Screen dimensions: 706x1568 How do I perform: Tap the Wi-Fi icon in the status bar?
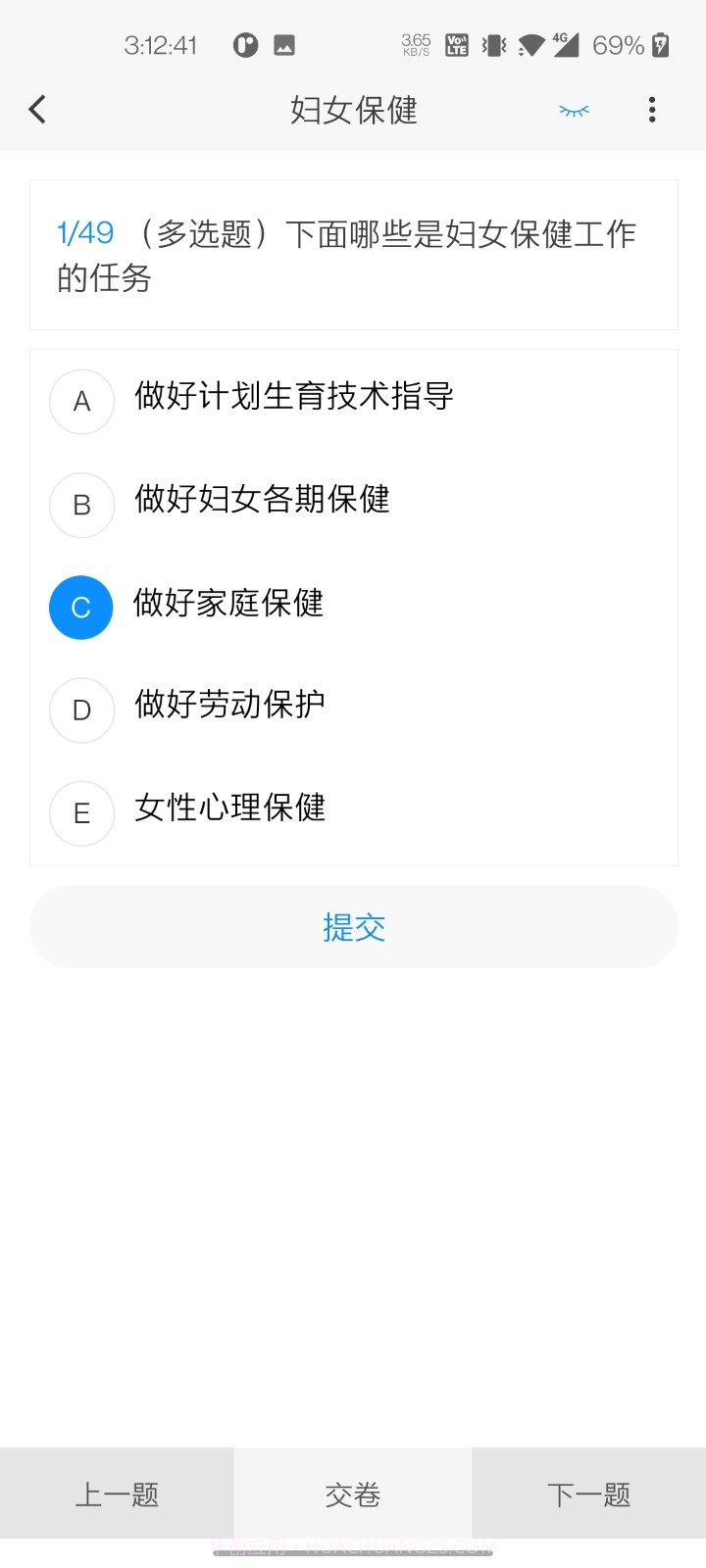(529, 45)
